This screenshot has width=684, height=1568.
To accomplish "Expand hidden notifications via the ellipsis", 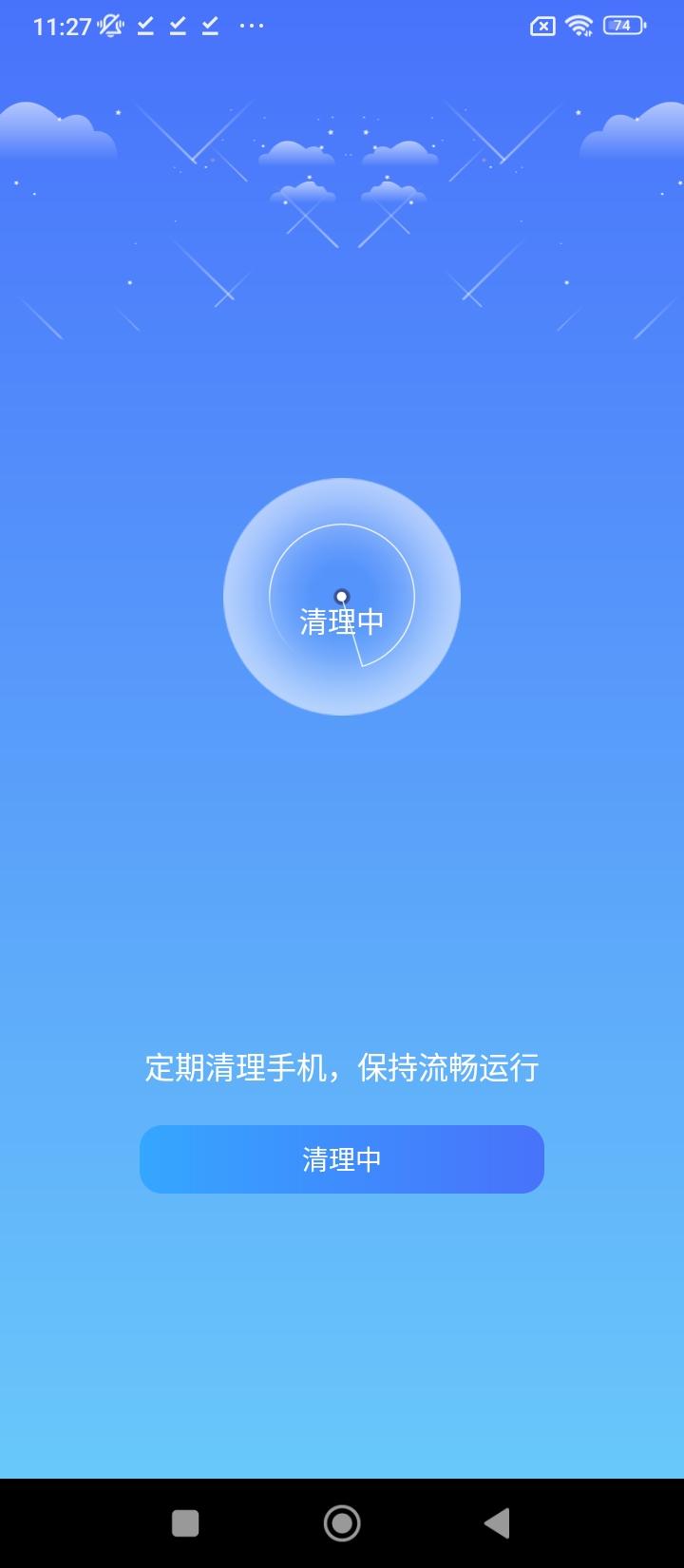I will [251, 26].
